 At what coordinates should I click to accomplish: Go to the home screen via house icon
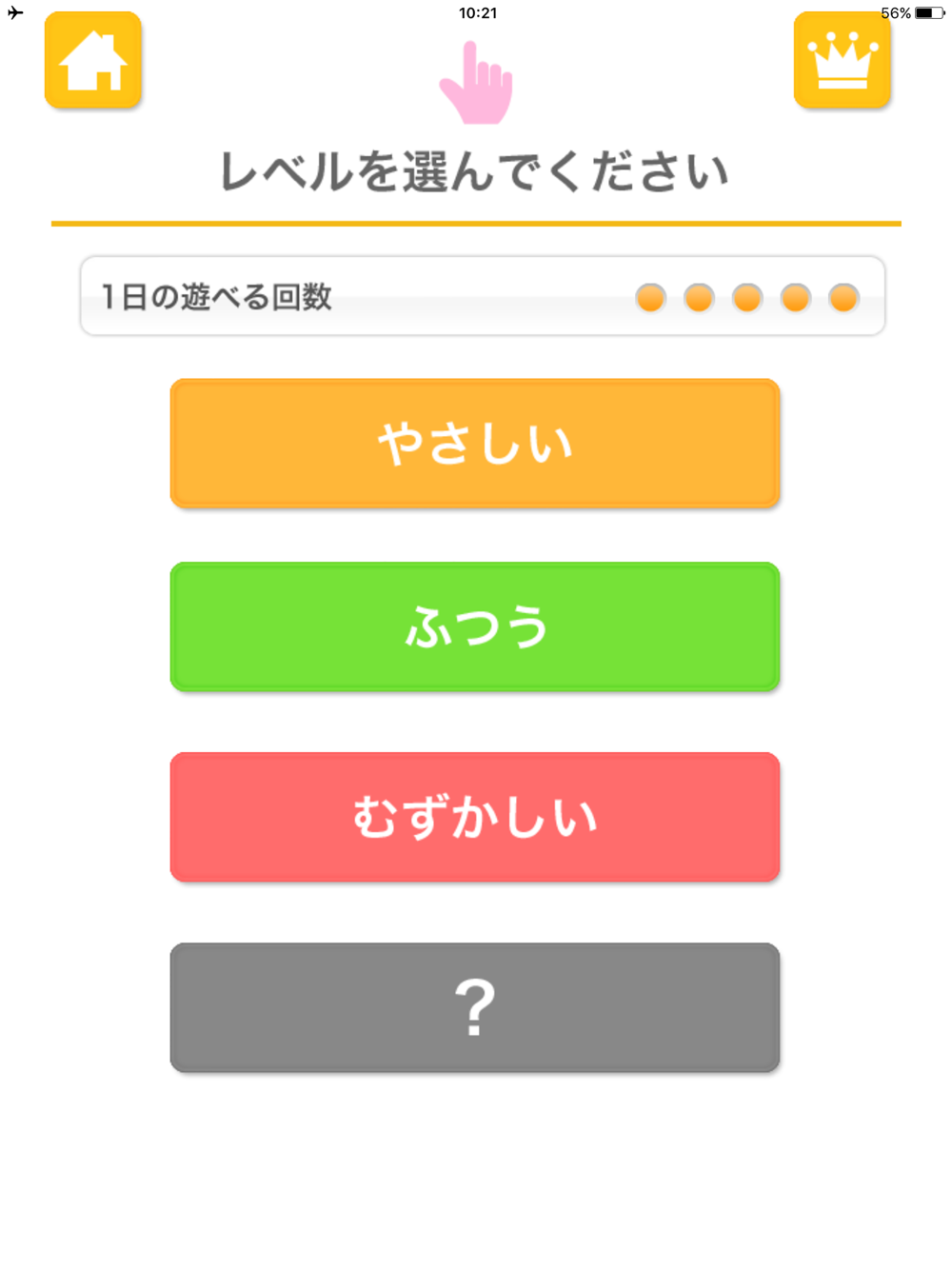[93, 60]
